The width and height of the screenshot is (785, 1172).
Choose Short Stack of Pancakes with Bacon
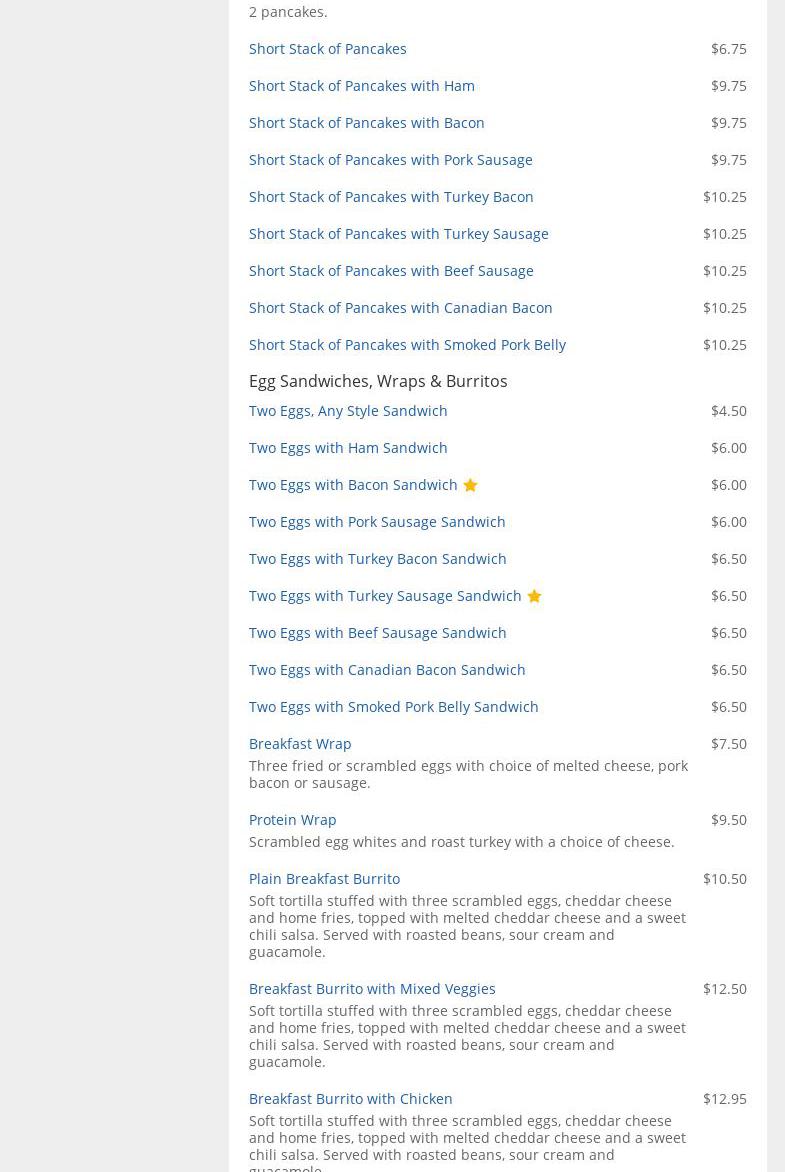[366, 122]
